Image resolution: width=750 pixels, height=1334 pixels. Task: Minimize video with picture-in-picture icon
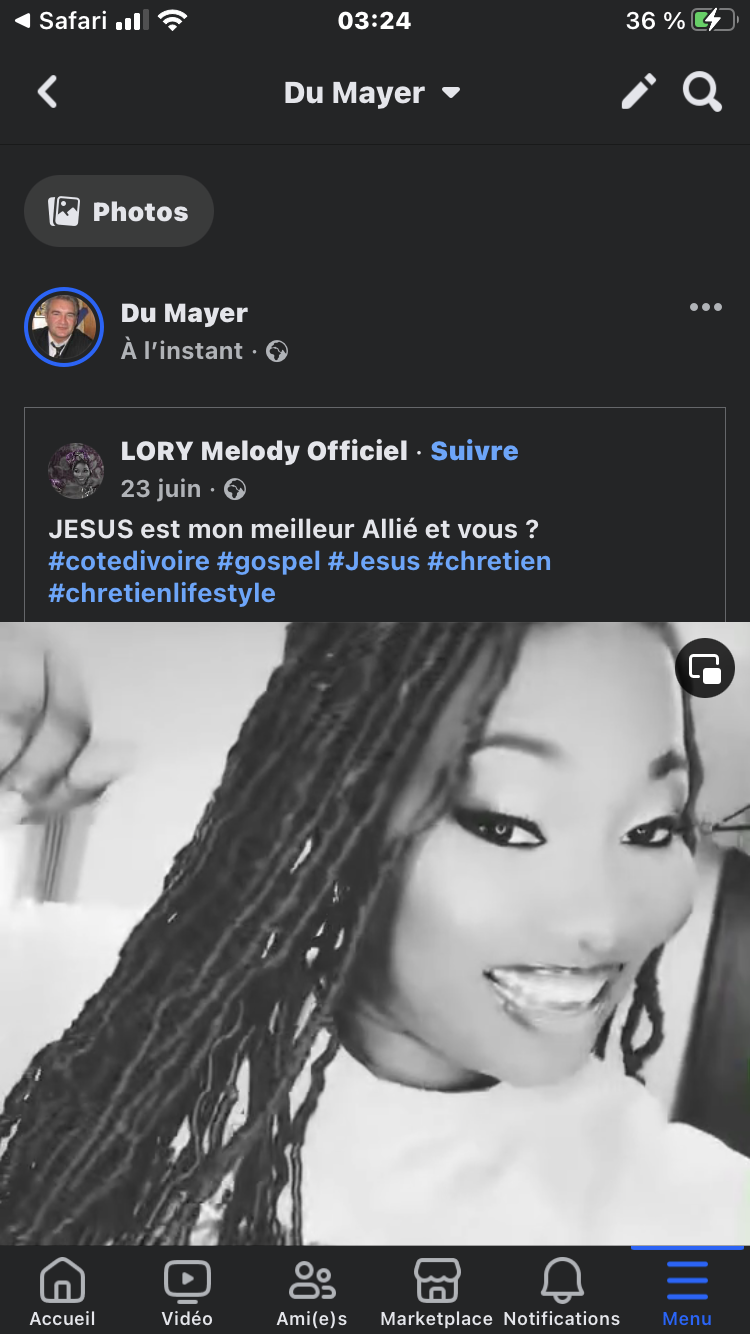[706, 668]
